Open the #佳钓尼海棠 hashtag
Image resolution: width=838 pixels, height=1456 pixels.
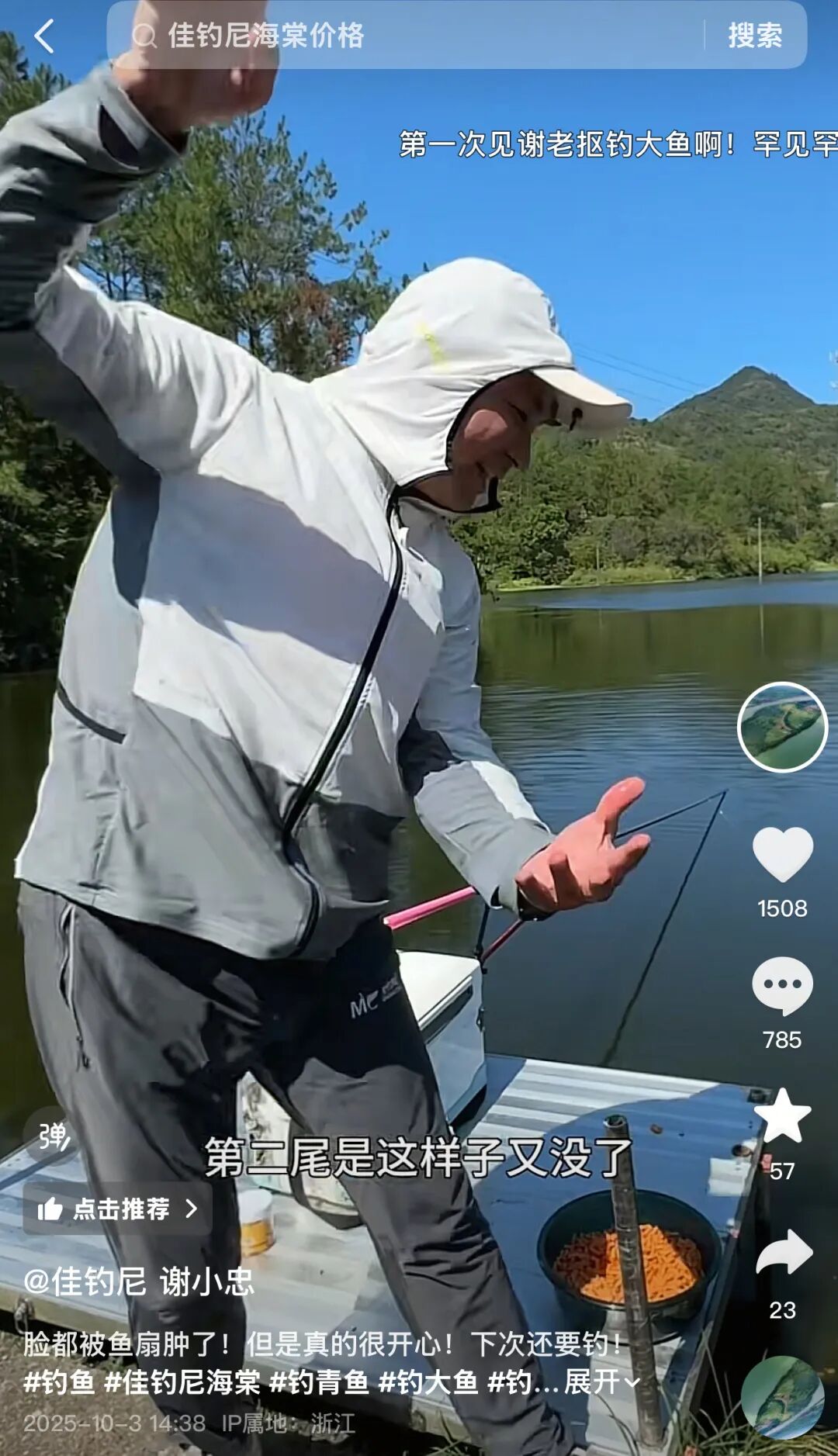(x=182, y=1382)
